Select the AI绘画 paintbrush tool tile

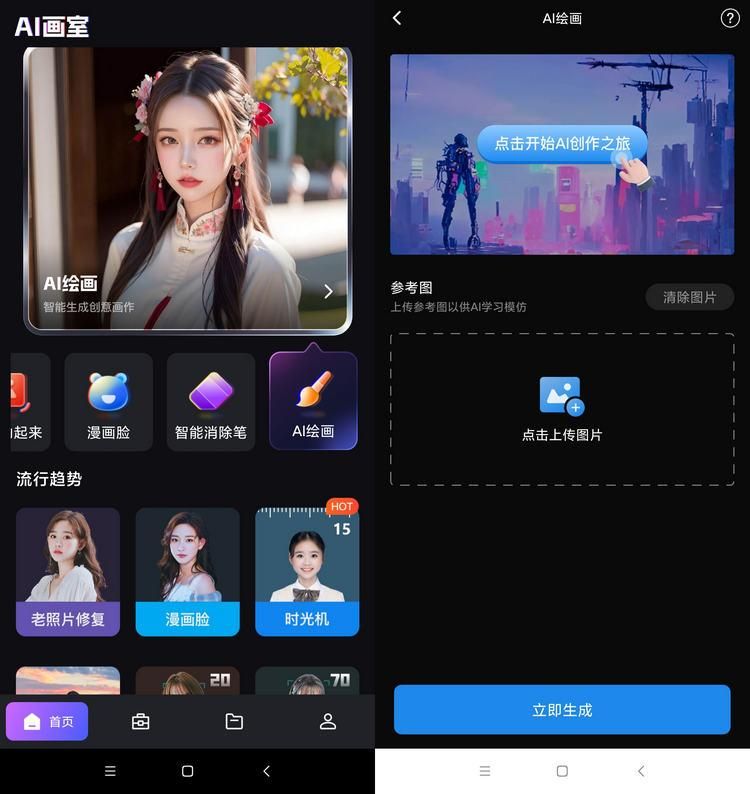coord(313,401)
